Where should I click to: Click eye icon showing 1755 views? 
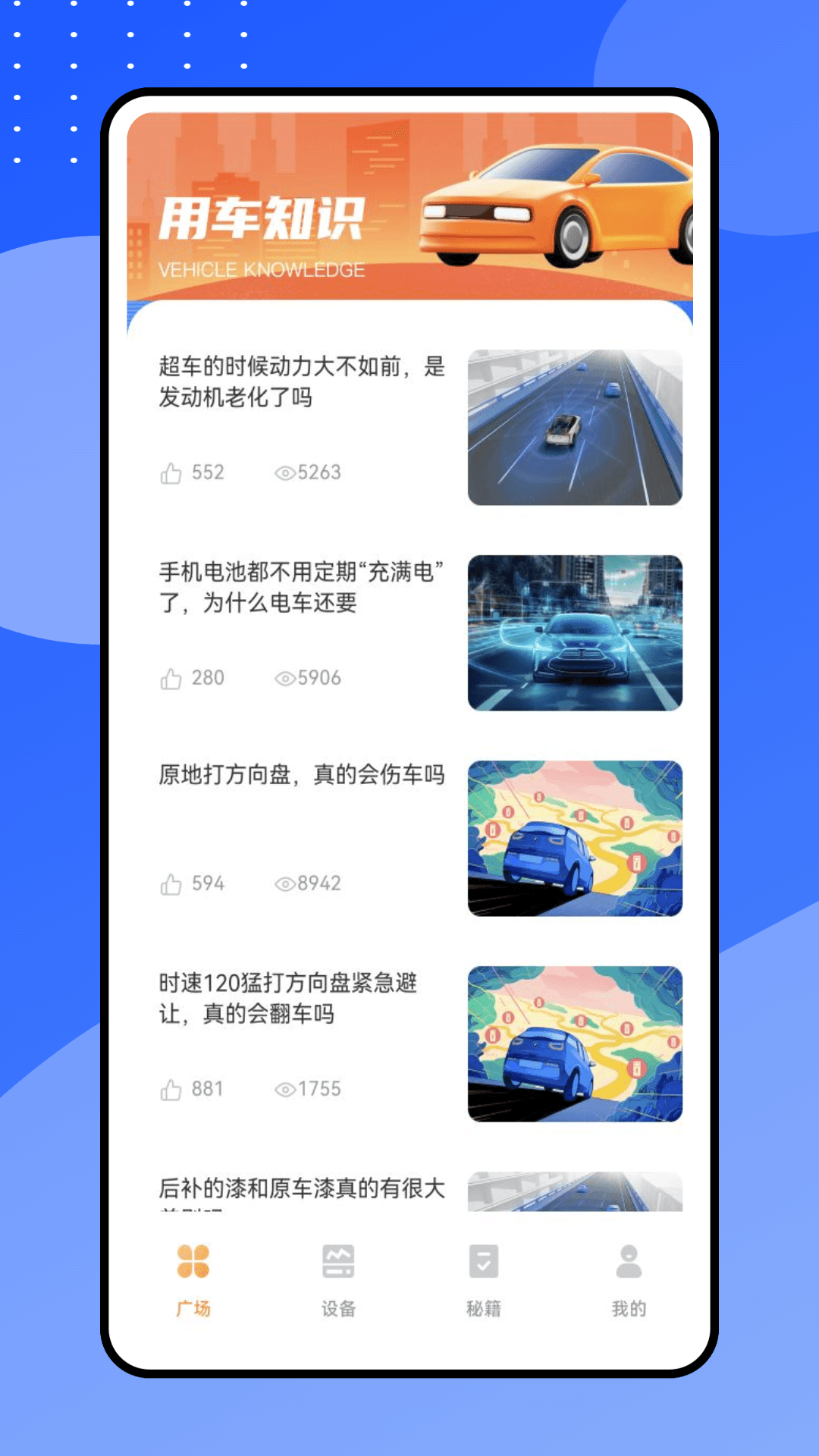tap(287, 1088)
